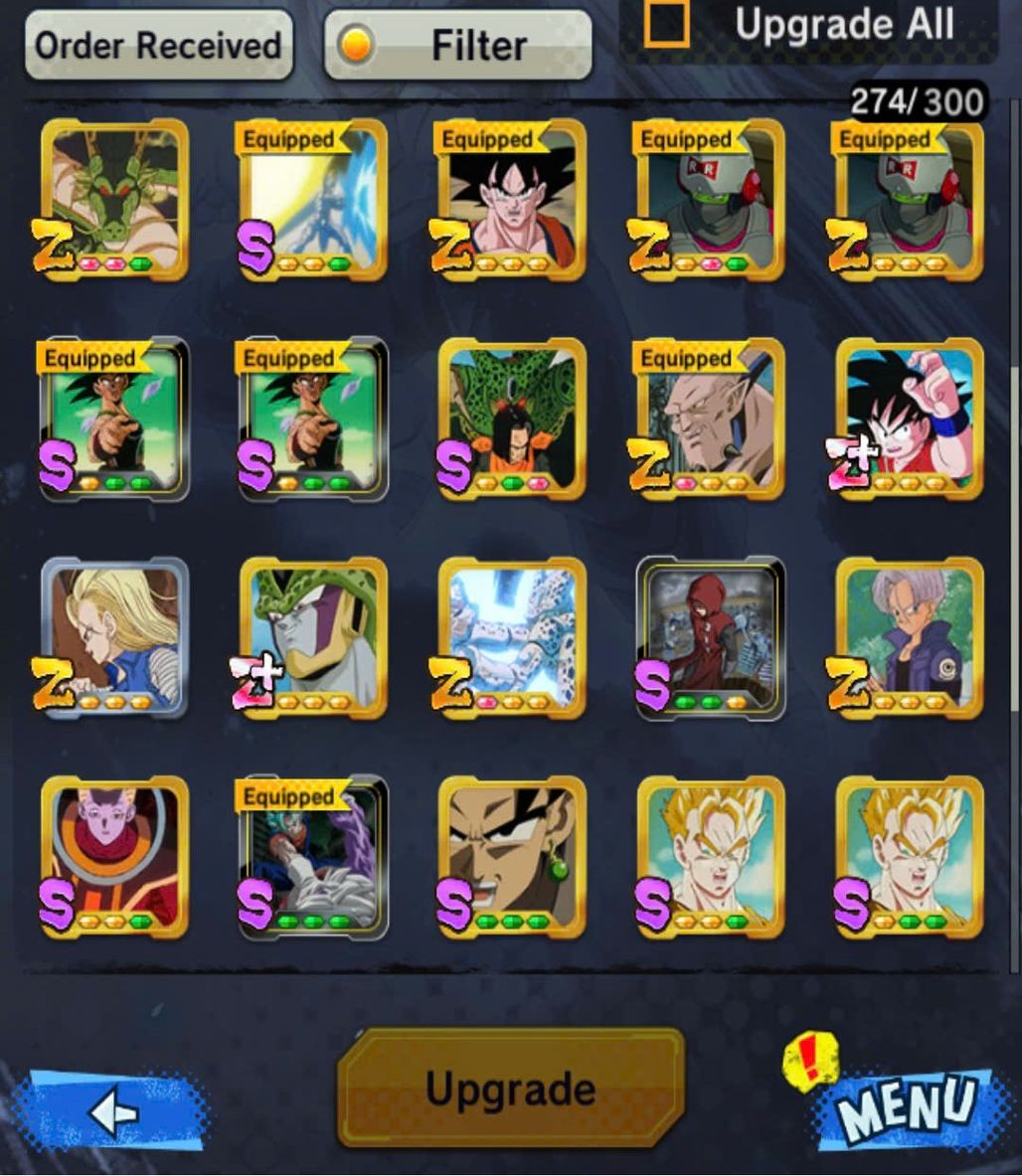Check the Upgrade All checkbox
The height and width of the screenshot is (1176, 1022).
[665, 24]
